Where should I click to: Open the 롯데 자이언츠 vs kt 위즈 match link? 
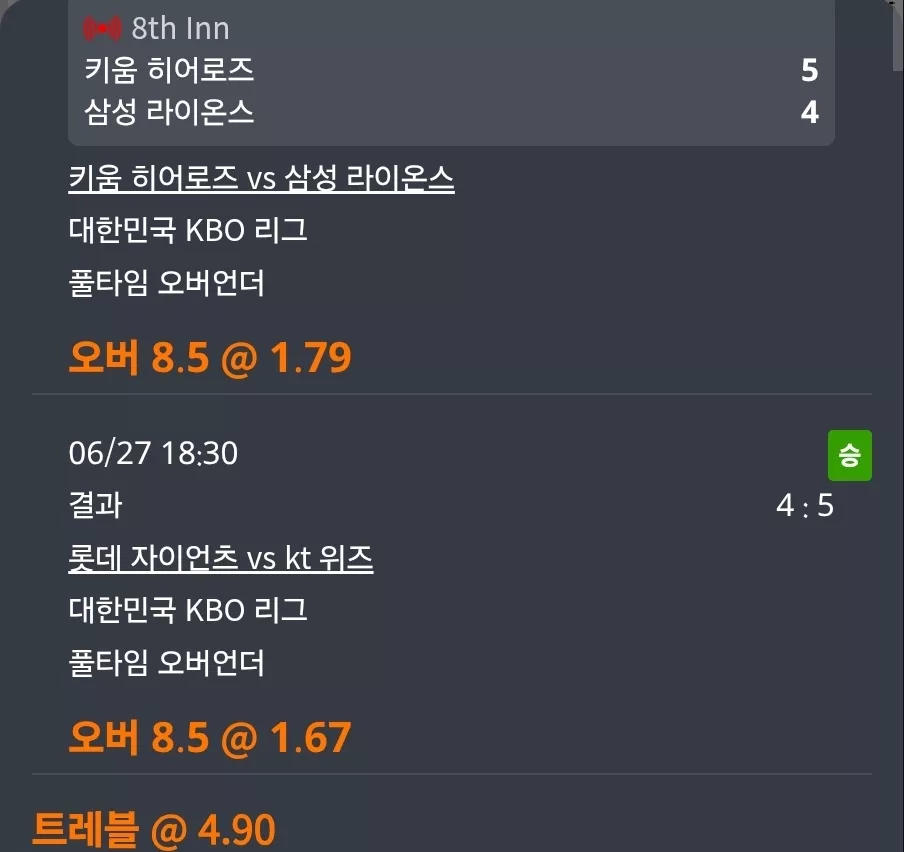point(221,557)
